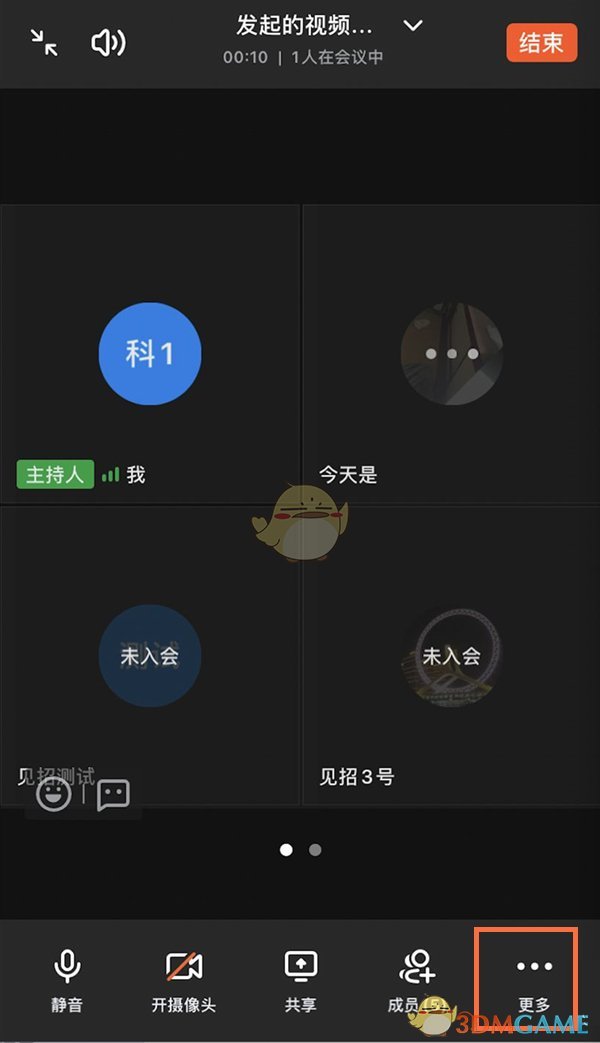Select participant tile 见招3号

tap(450, 655)
